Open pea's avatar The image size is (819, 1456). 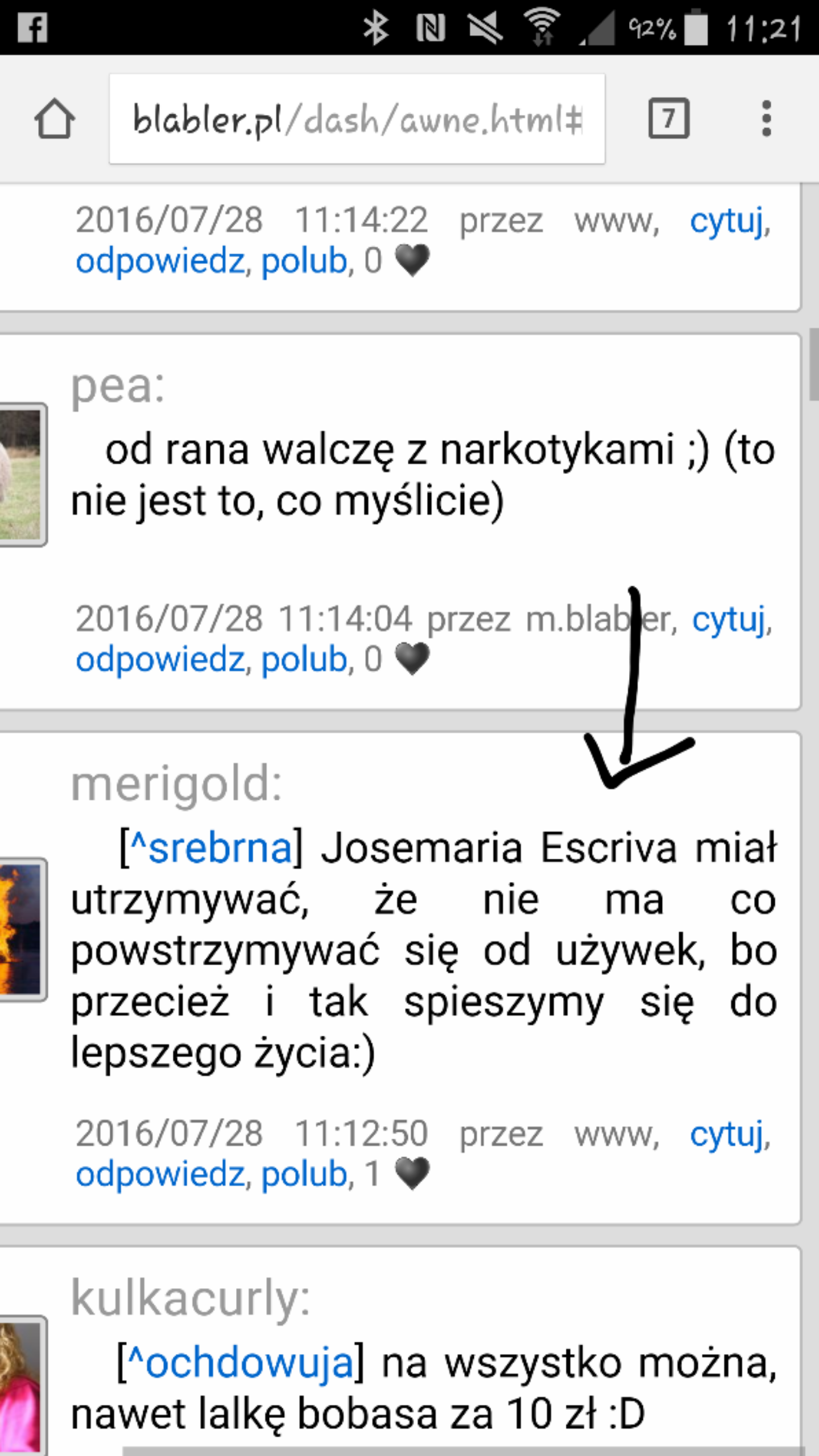(x=22, y=474)
